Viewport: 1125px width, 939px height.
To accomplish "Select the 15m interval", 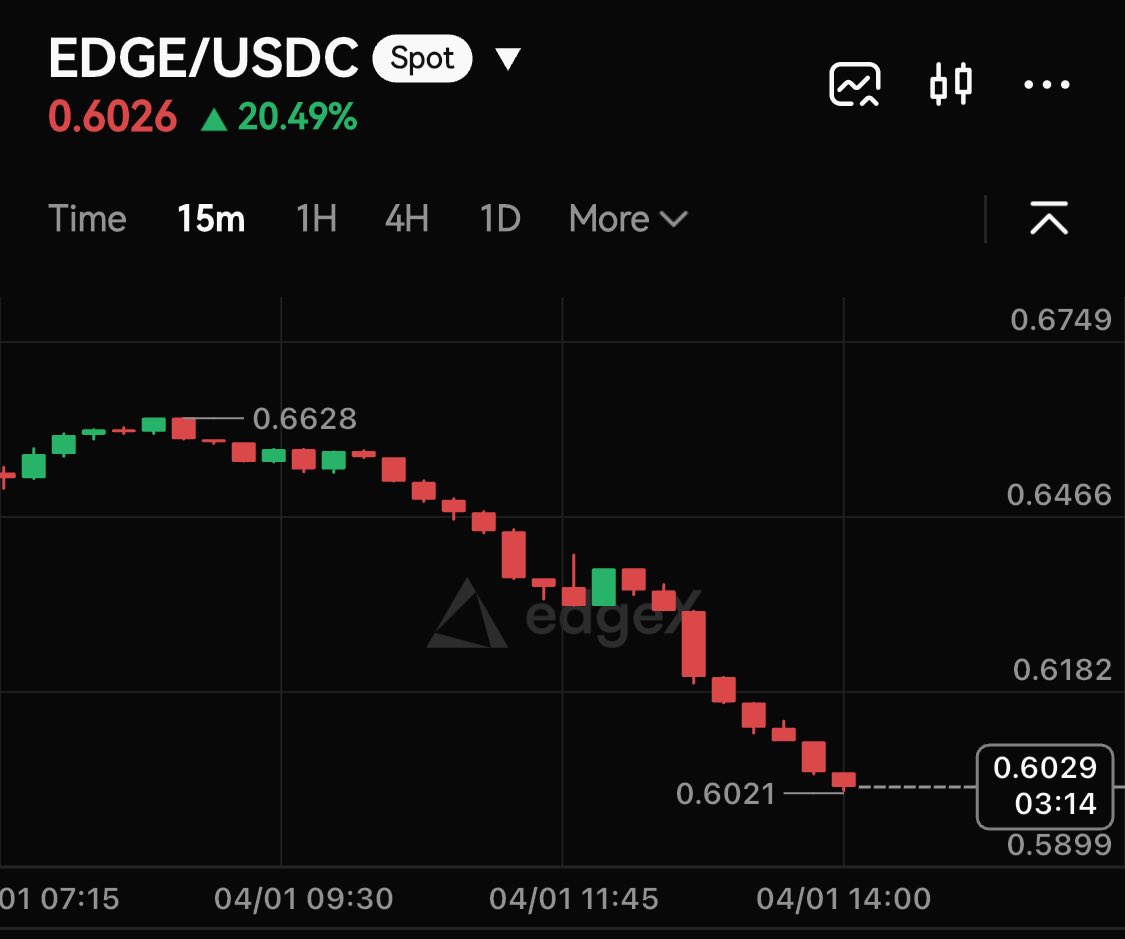I will (x=211, y=219).
